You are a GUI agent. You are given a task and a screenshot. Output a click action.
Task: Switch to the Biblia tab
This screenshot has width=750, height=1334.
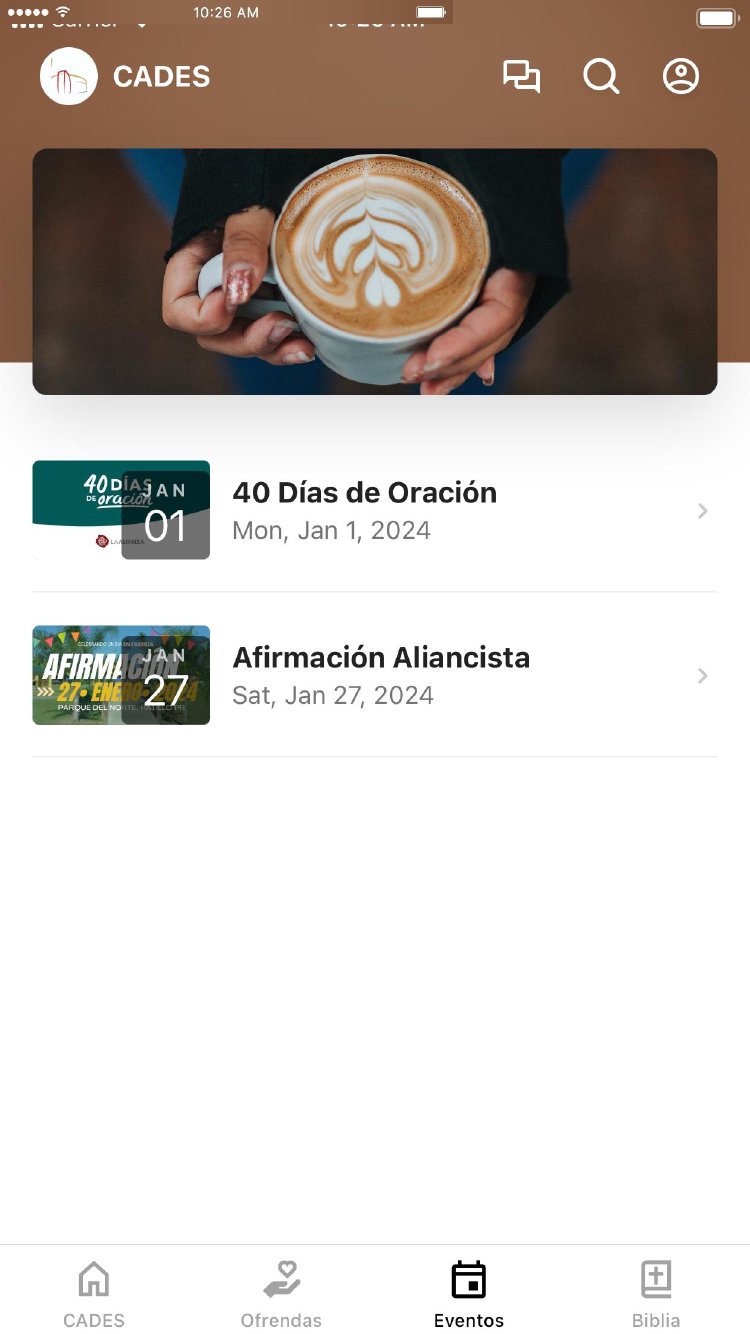point(656,1293)
